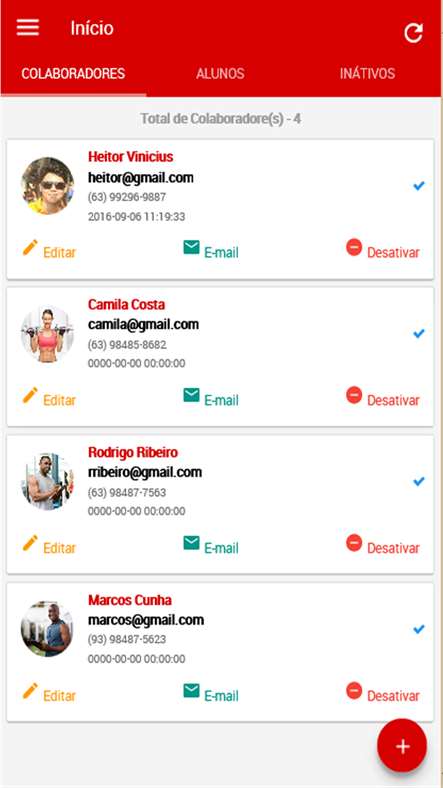443x788 pixels.
Task: E-mail Camila Costa
Action: click(210, 398)
